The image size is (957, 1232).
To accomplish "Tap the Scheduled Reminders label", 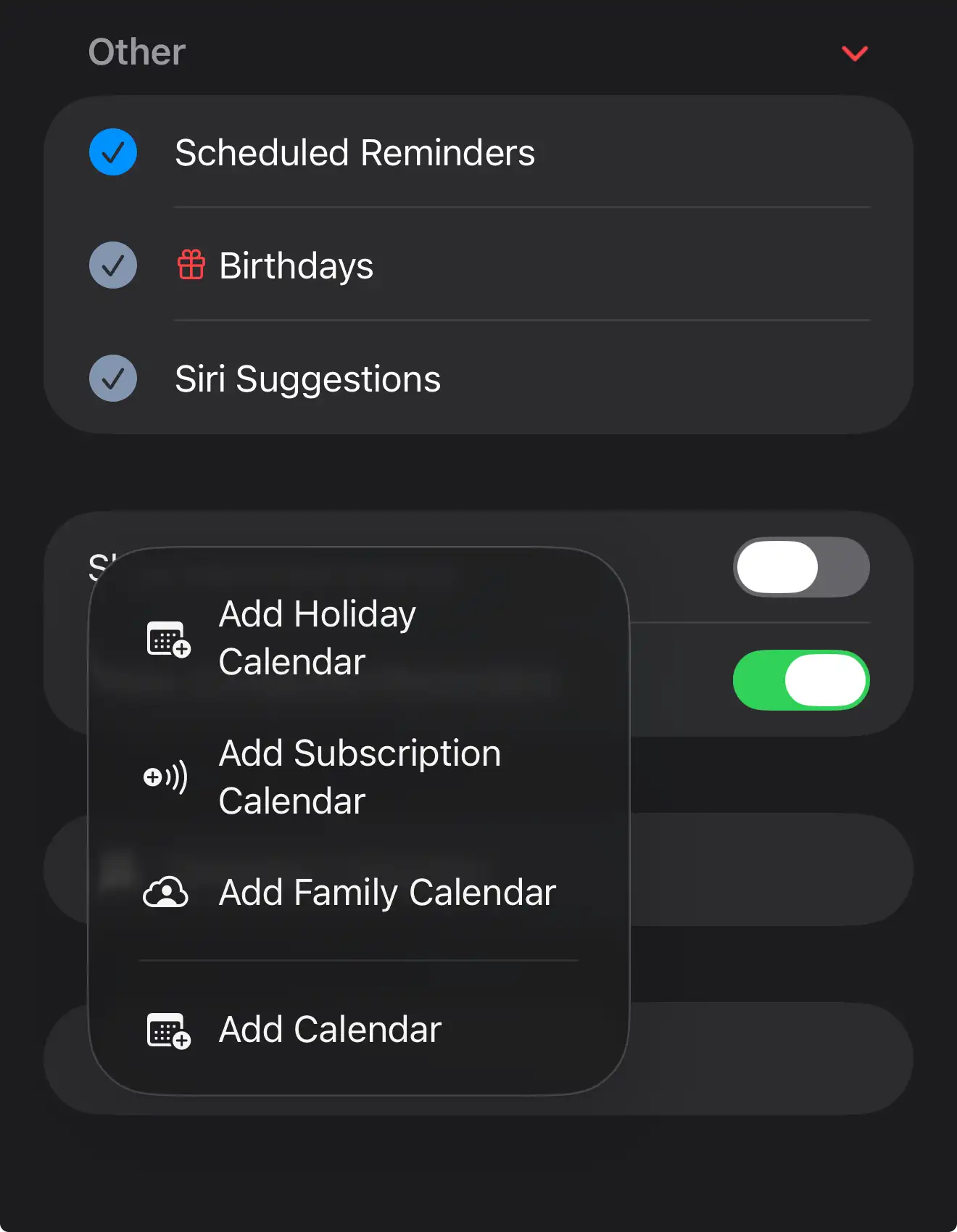I will click(x=355, y=152).
